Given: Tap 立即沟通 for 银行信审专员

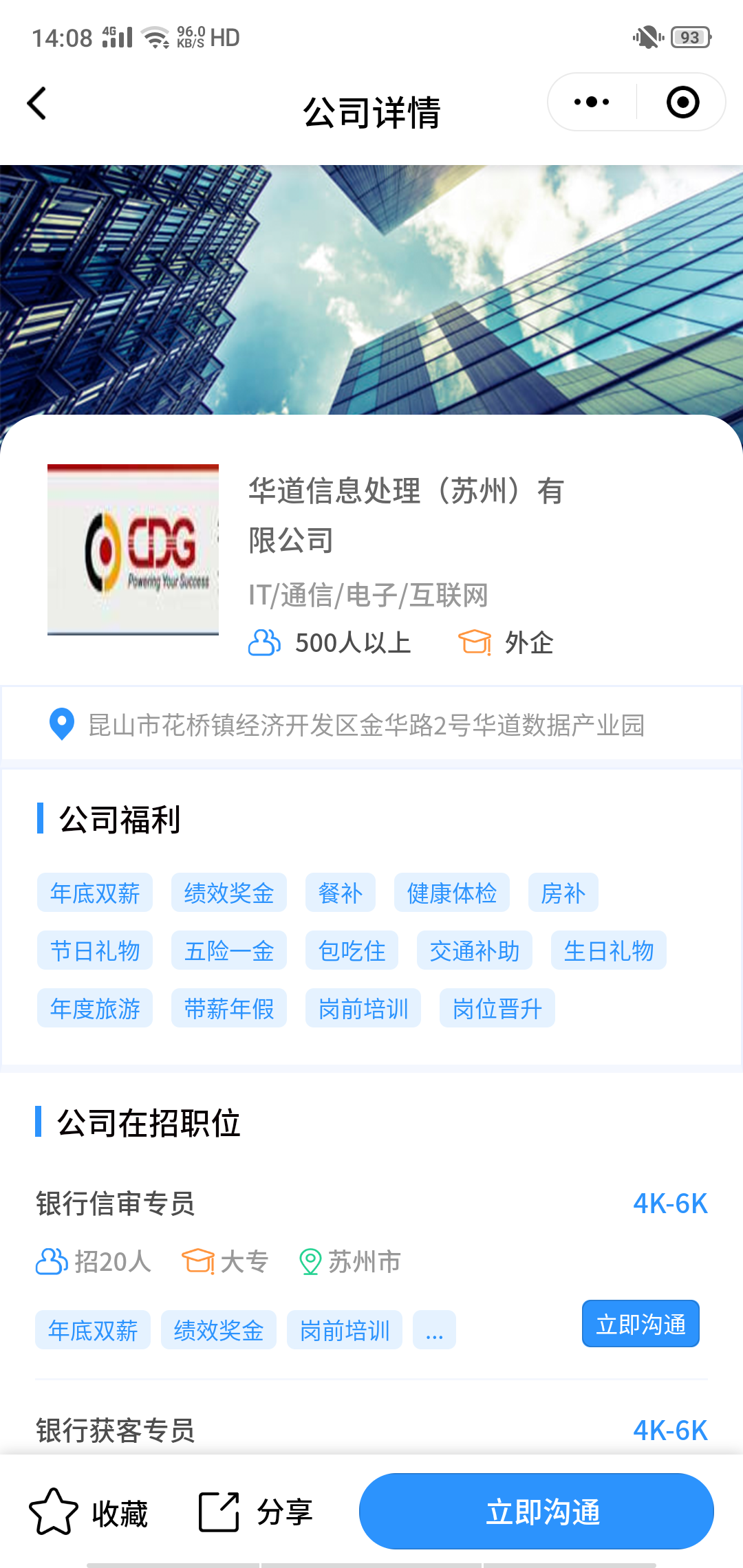Looking at the screenshot, I should [640, 1324].
